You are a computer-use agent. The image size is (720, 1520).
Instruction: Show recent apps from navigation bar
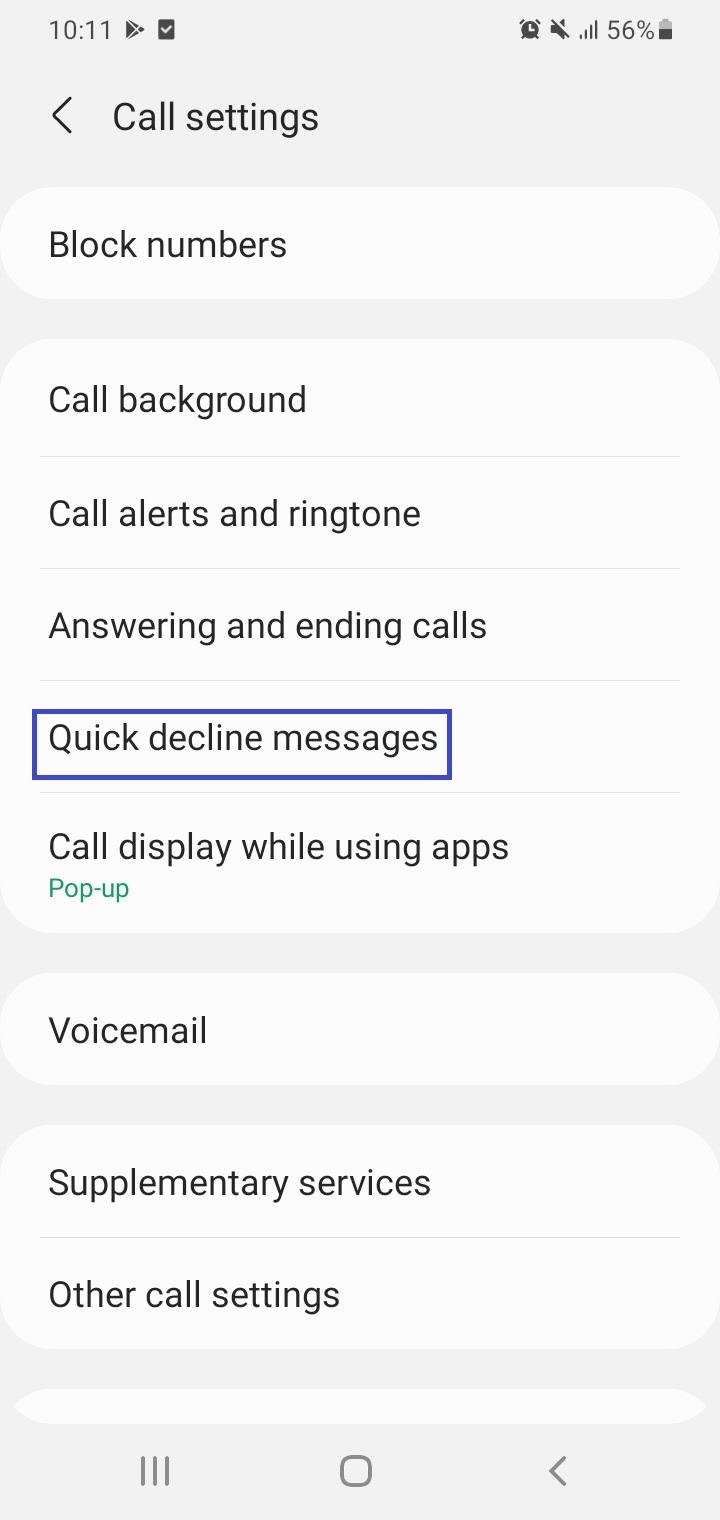[155, 1470]
